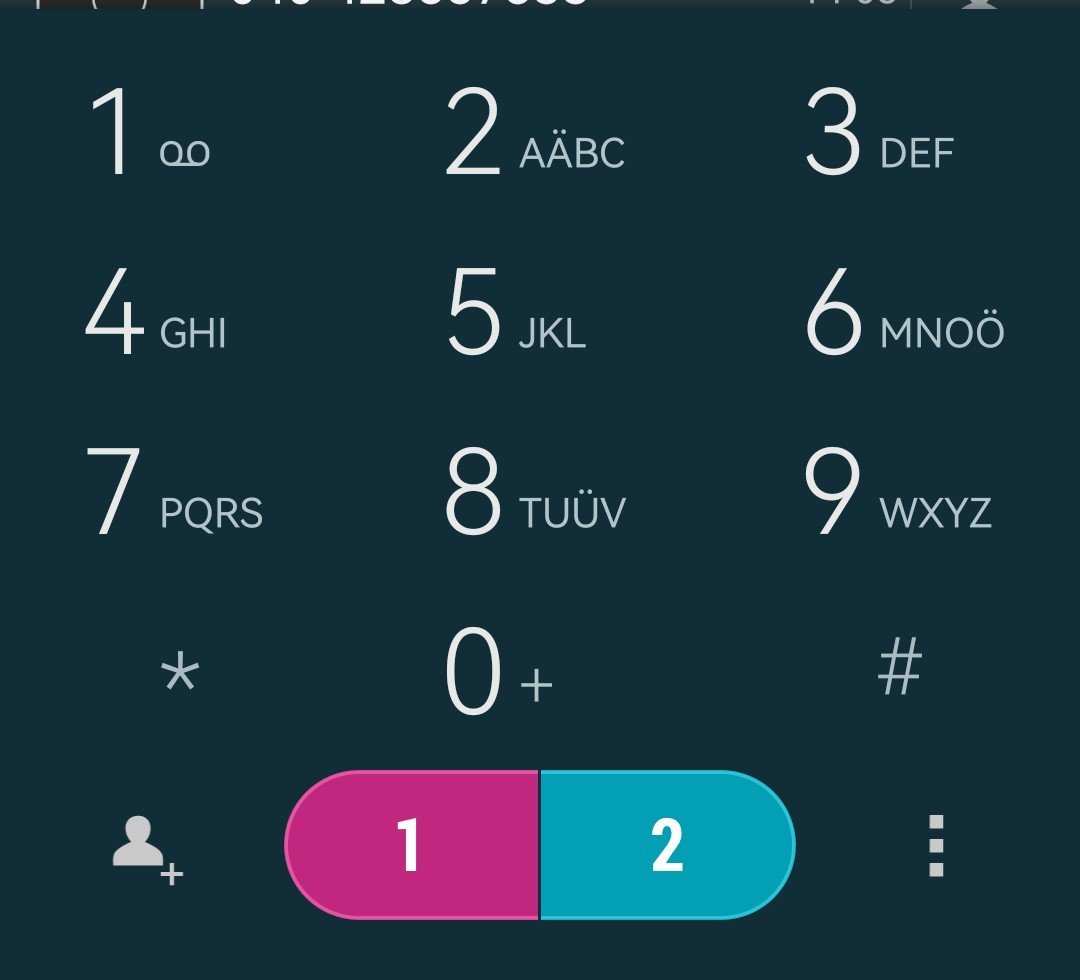
Task: Enter digit 7 PQRS
Action: (x=173, y=493)
